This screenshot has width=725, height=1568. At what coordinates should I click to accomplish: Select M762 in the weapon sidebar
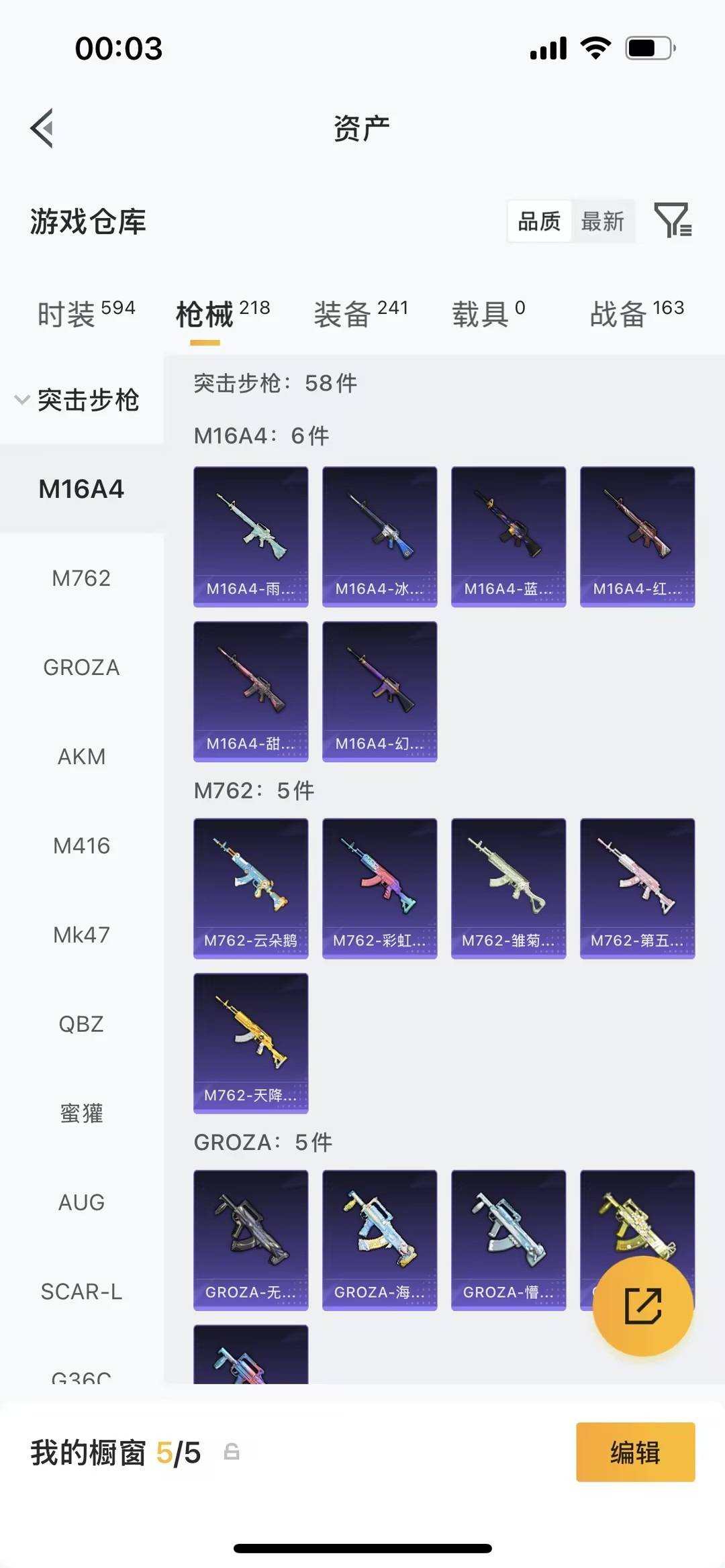81,578
